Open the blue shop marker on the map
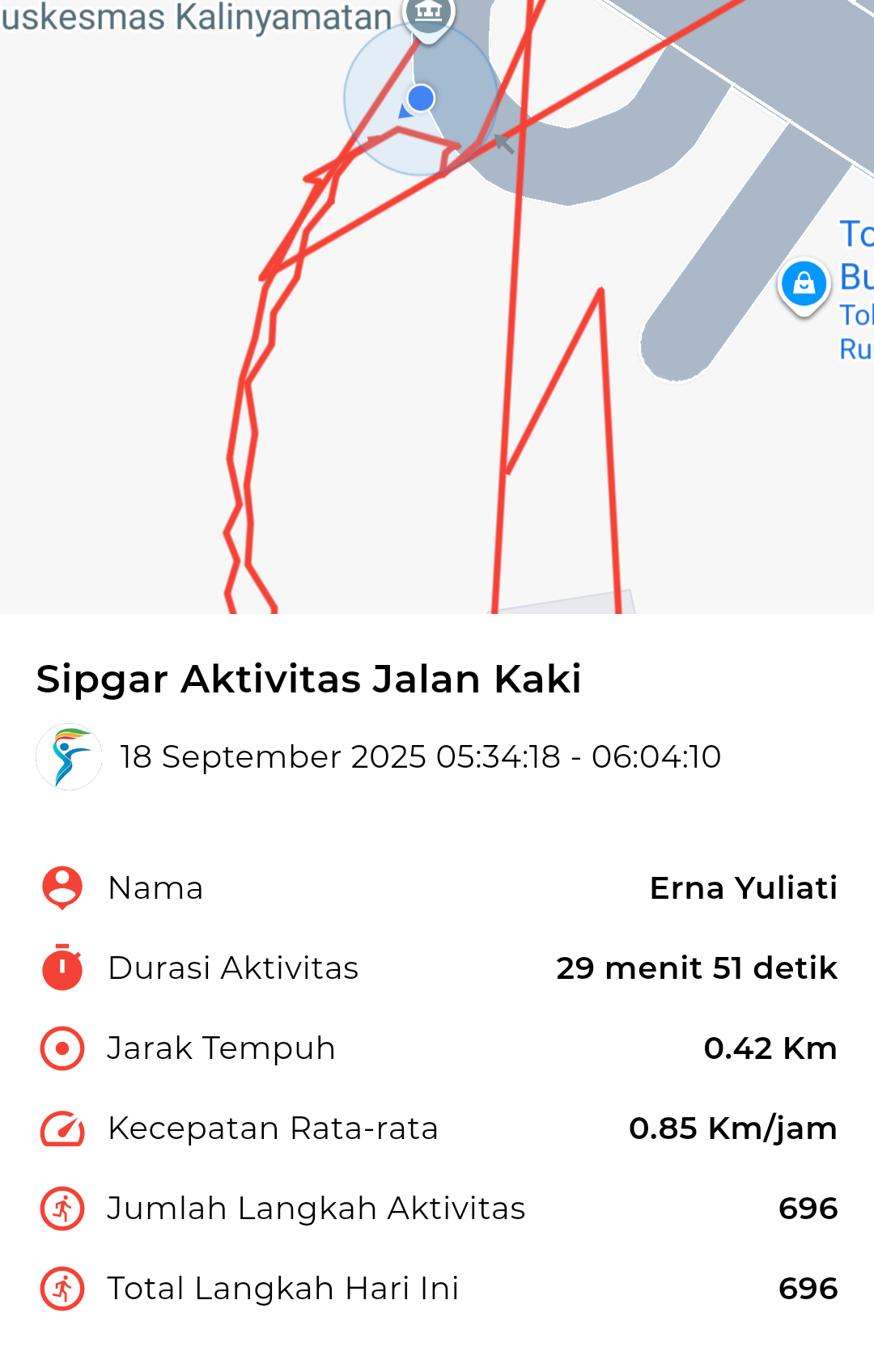This screenshot has height=1372, width=874. click(804, 285)
